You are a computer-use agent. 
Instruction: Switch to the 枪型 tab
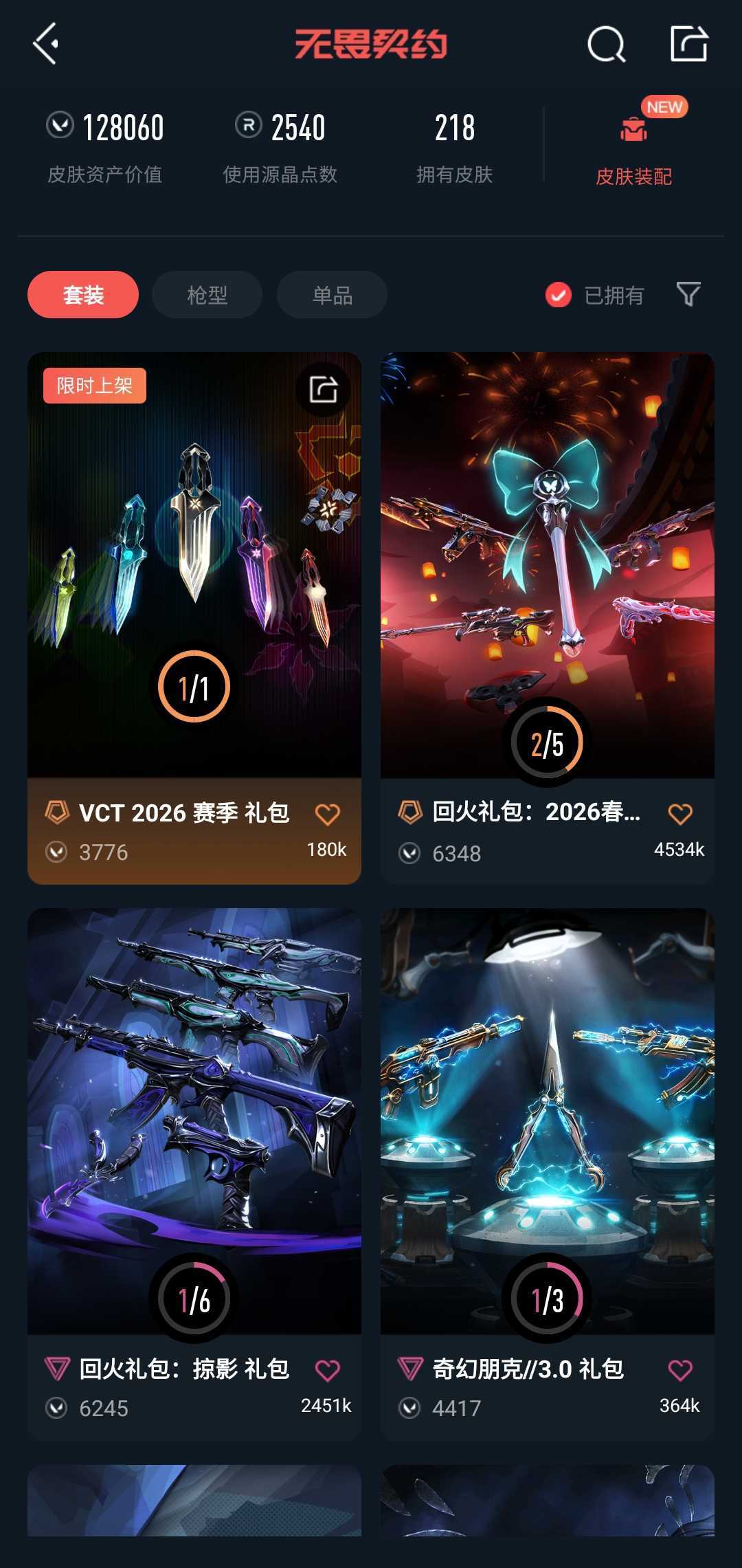click(207, 295)
